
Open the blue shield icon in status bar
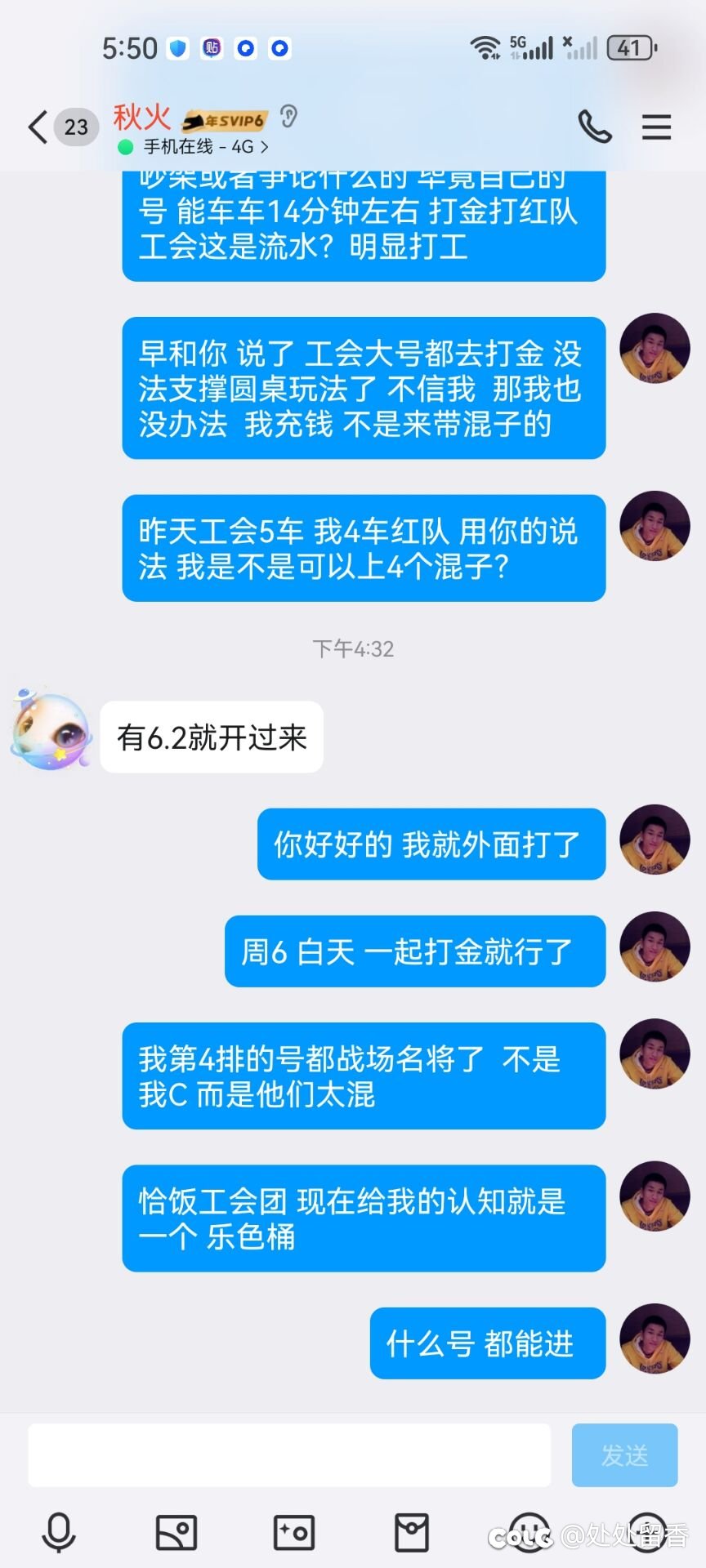click(x=178, y=48)
